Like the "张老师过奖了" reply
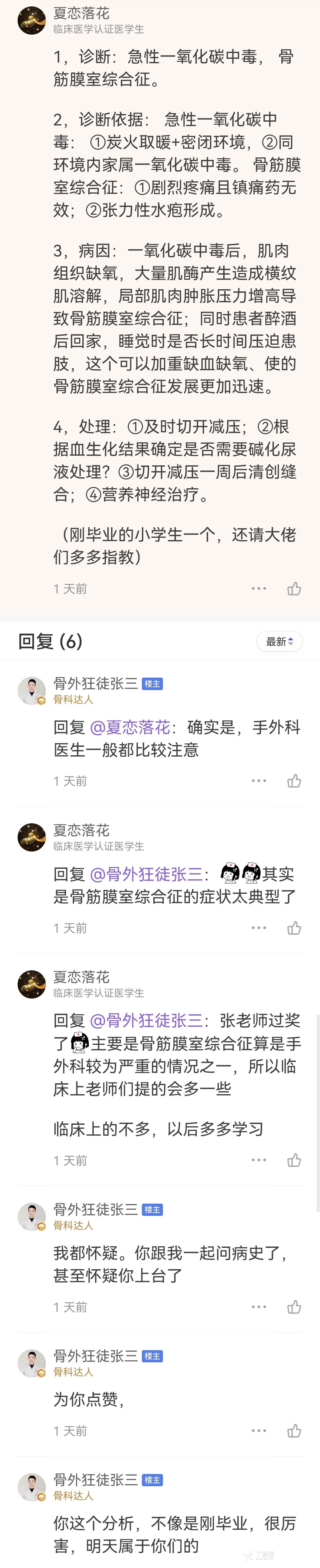Screen dimensions: 320x1568 [x=294, y=1160]
